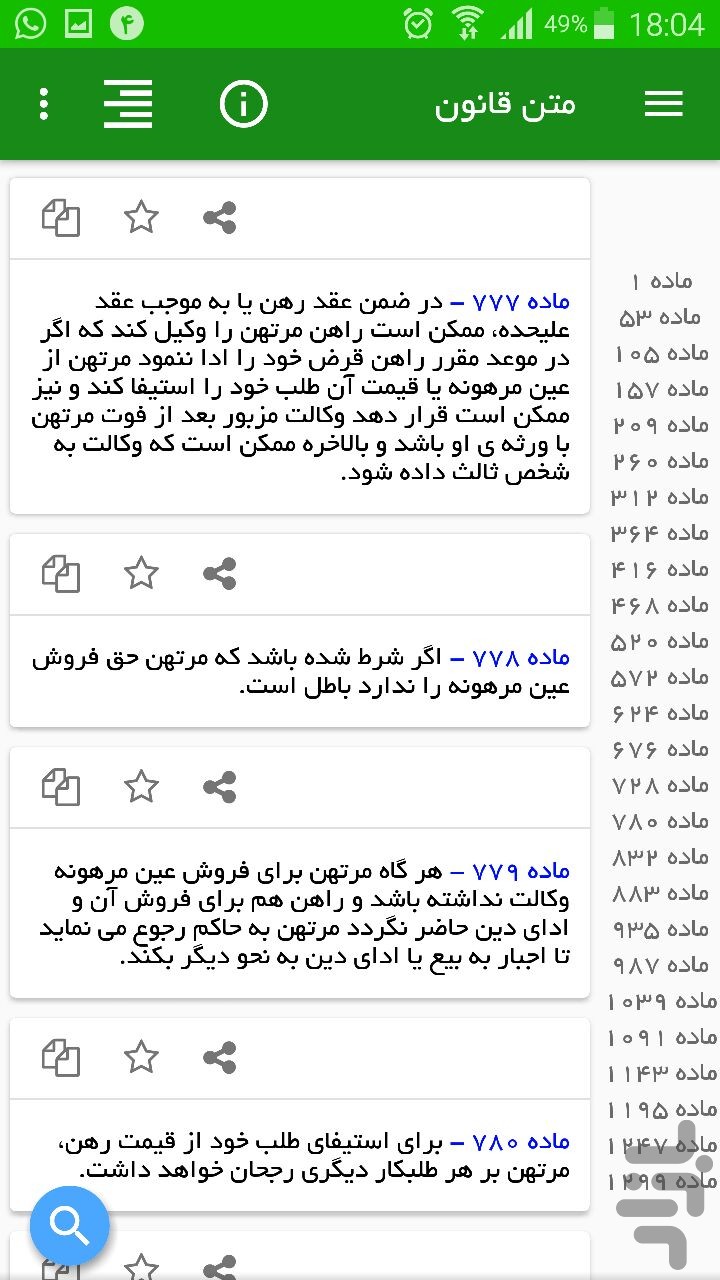Copy article ماده ۷۷۹ text
This screenshot has height=1280, width=720.
(61, 787)
